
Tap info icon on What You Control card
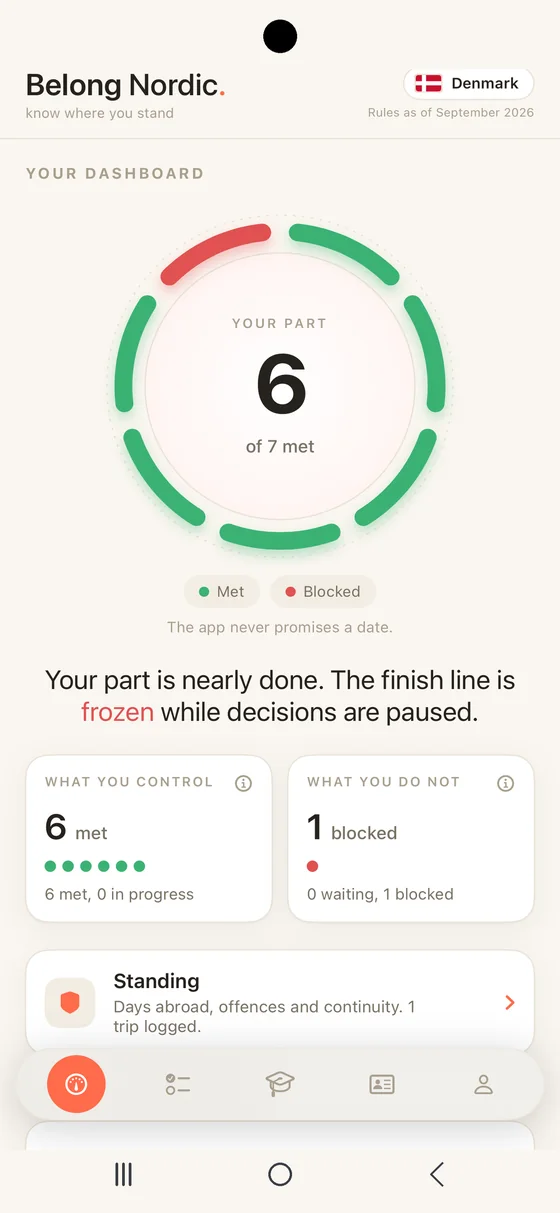point(243,783)
